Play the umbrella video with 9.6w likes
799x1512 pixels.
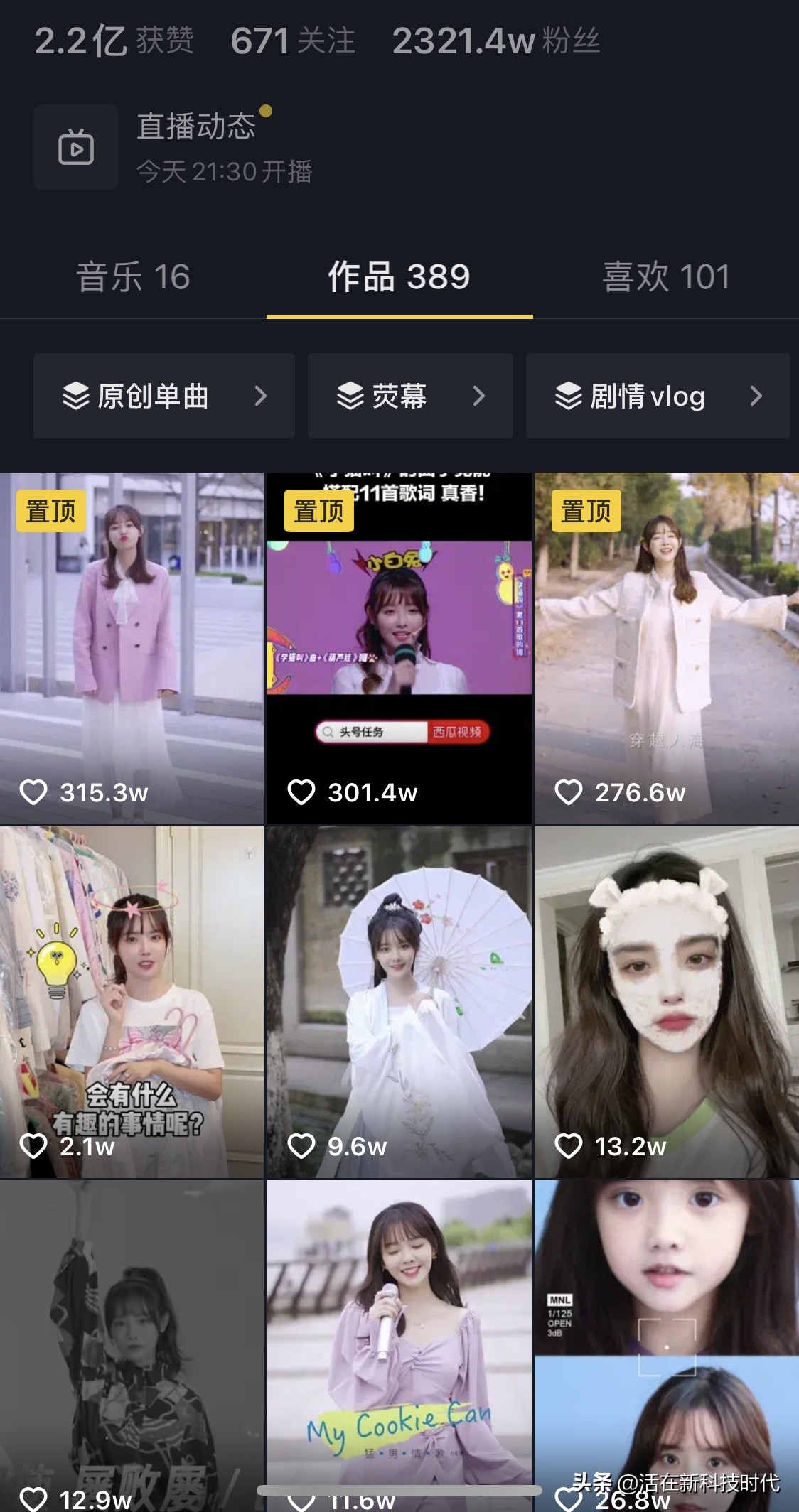(399, 1002)
